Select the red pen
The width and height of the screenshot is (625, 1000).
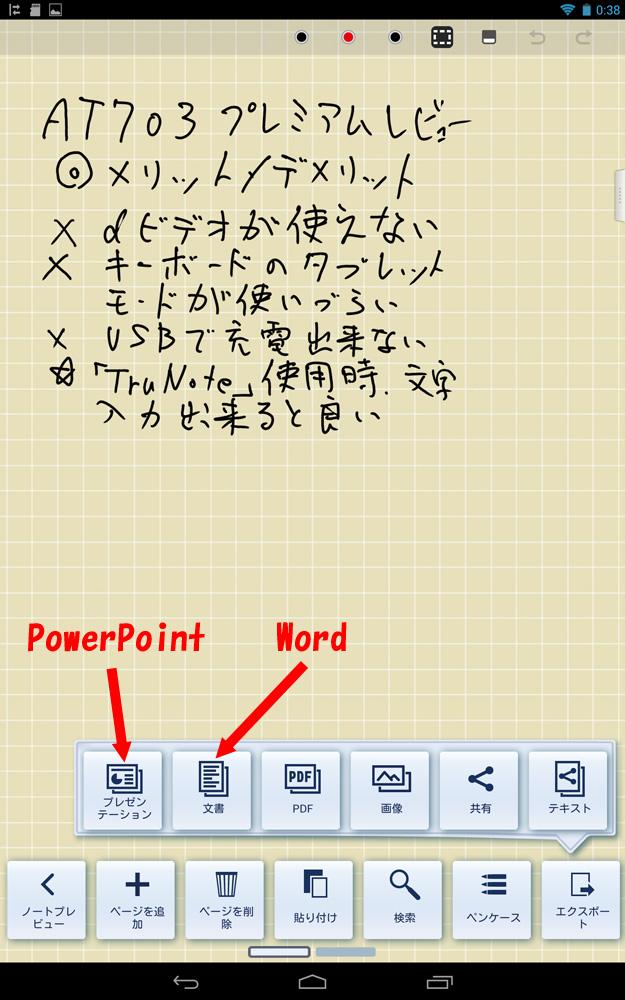(349, 38)
